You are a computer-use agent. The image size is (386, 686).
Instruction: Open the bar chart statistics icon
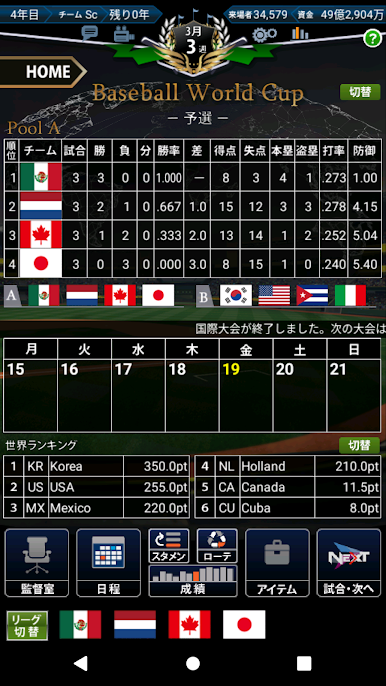coord(299,33)
